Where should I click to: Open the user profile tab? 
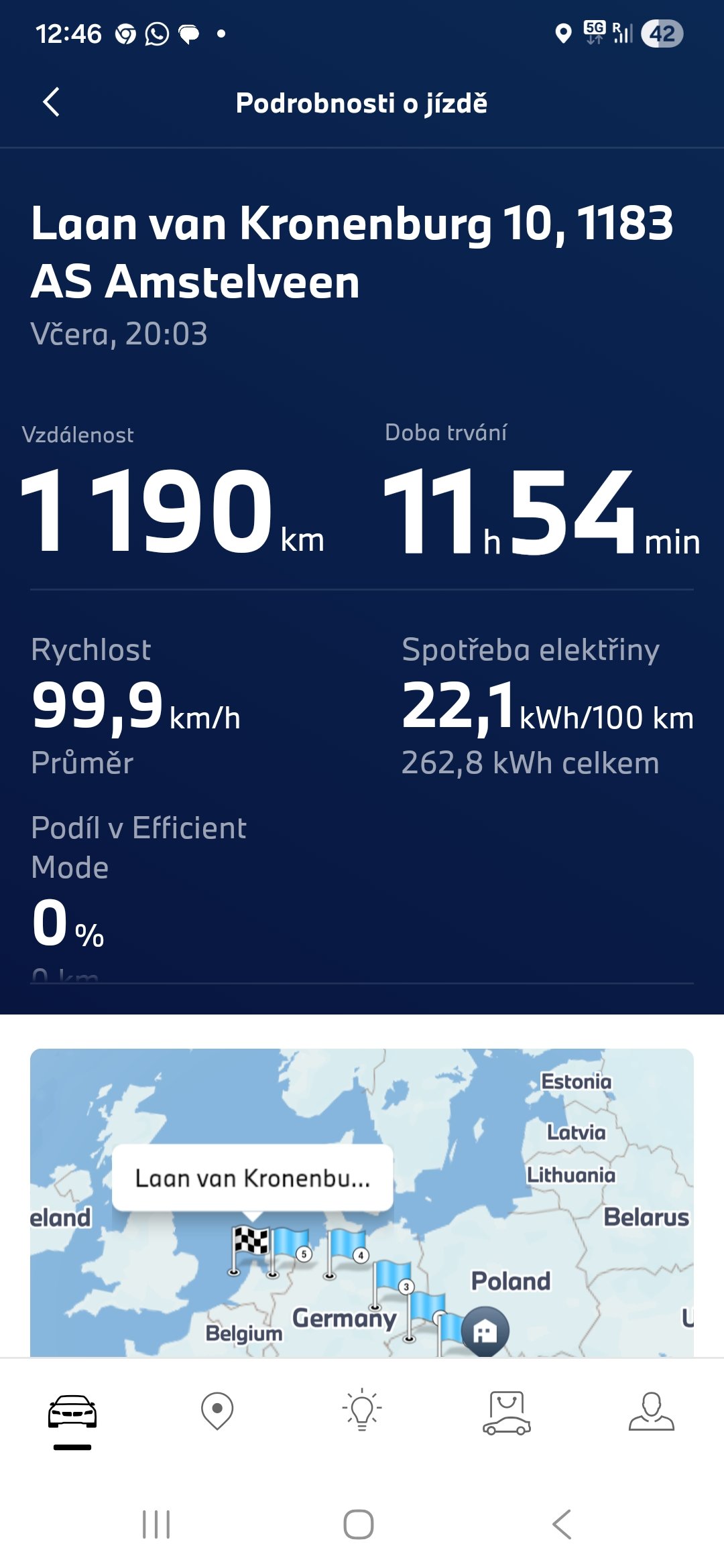coord(652,1411)
